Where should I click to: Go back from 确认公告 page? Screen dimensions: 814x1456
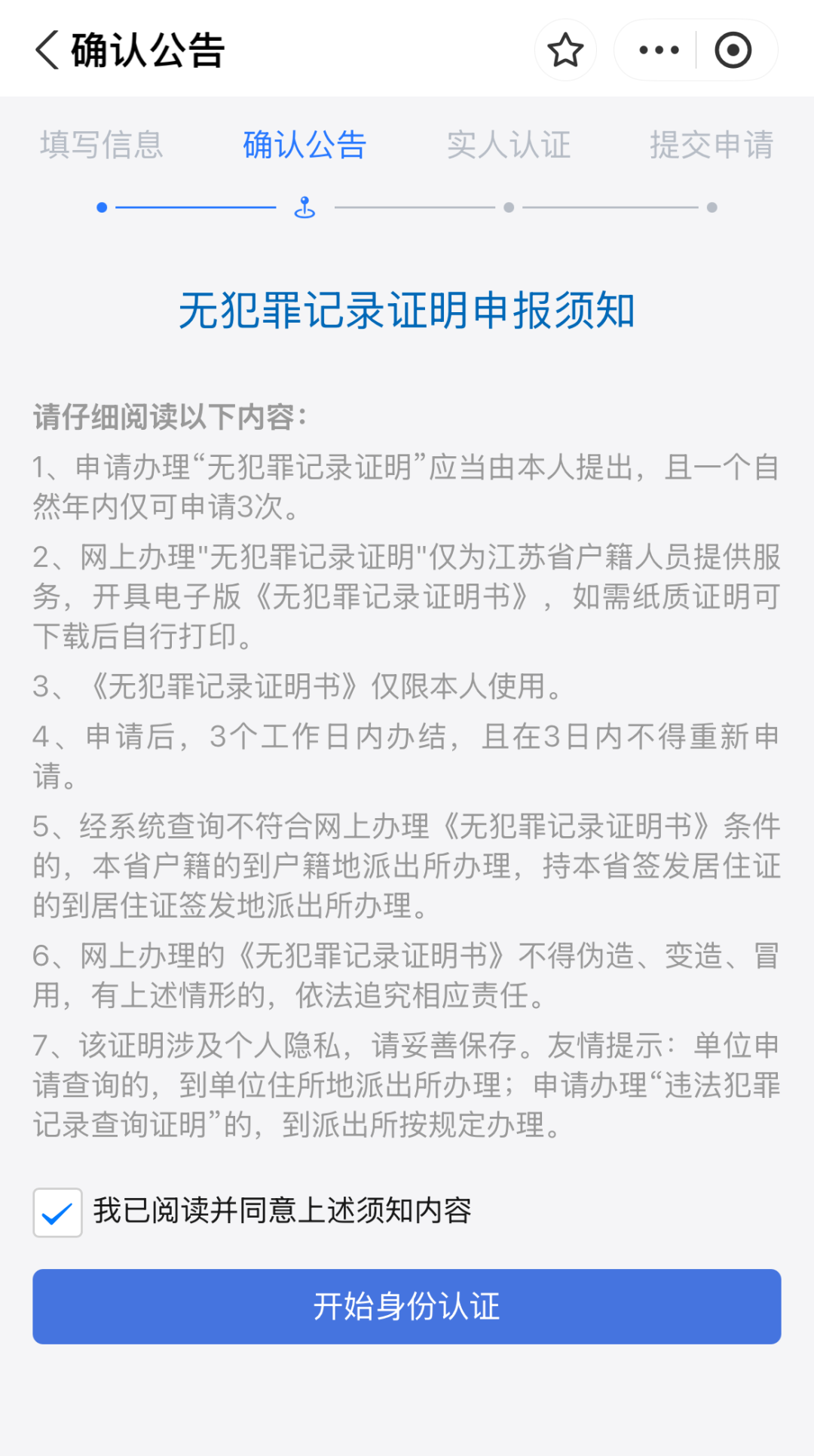tap(47, 51)
